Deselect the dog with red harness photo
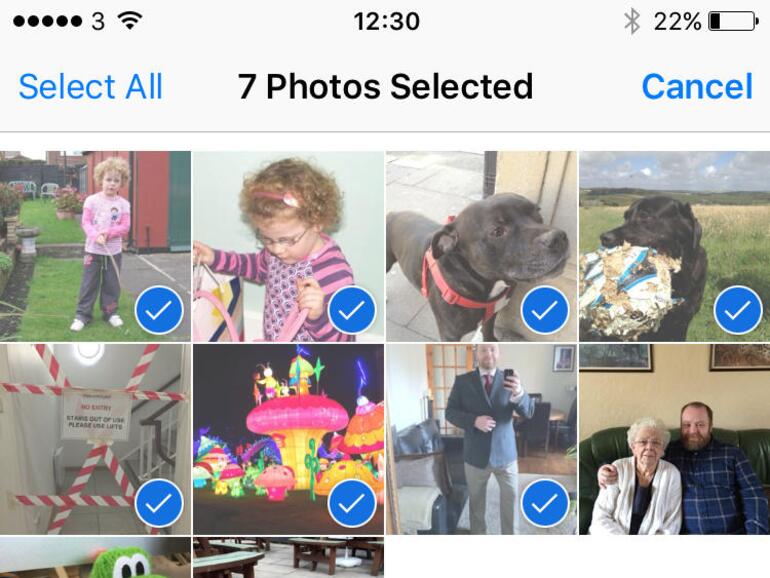Viewport: 770px width, 578px height. [x=481, y=246]
